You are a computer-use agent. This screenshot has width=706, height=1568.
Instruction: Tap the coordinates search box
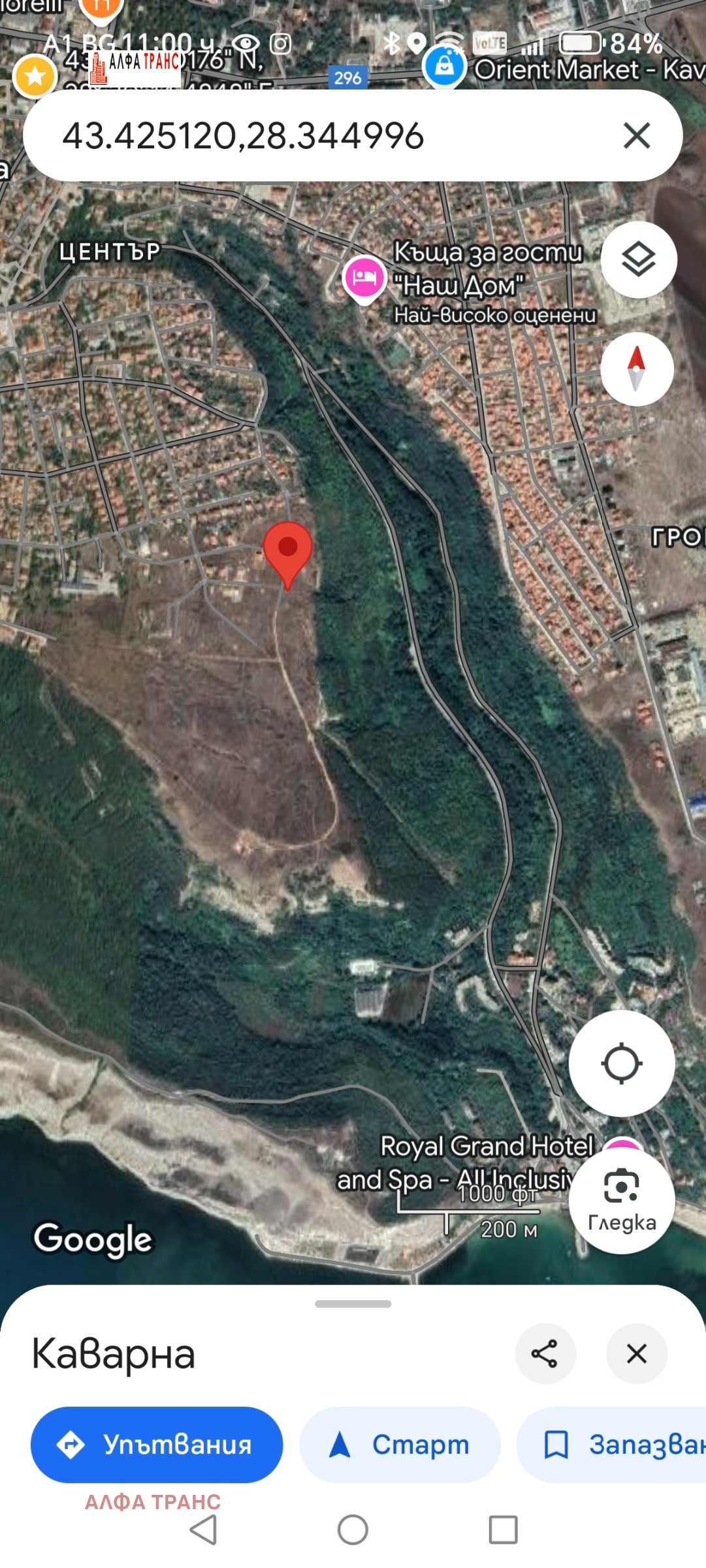313,136
